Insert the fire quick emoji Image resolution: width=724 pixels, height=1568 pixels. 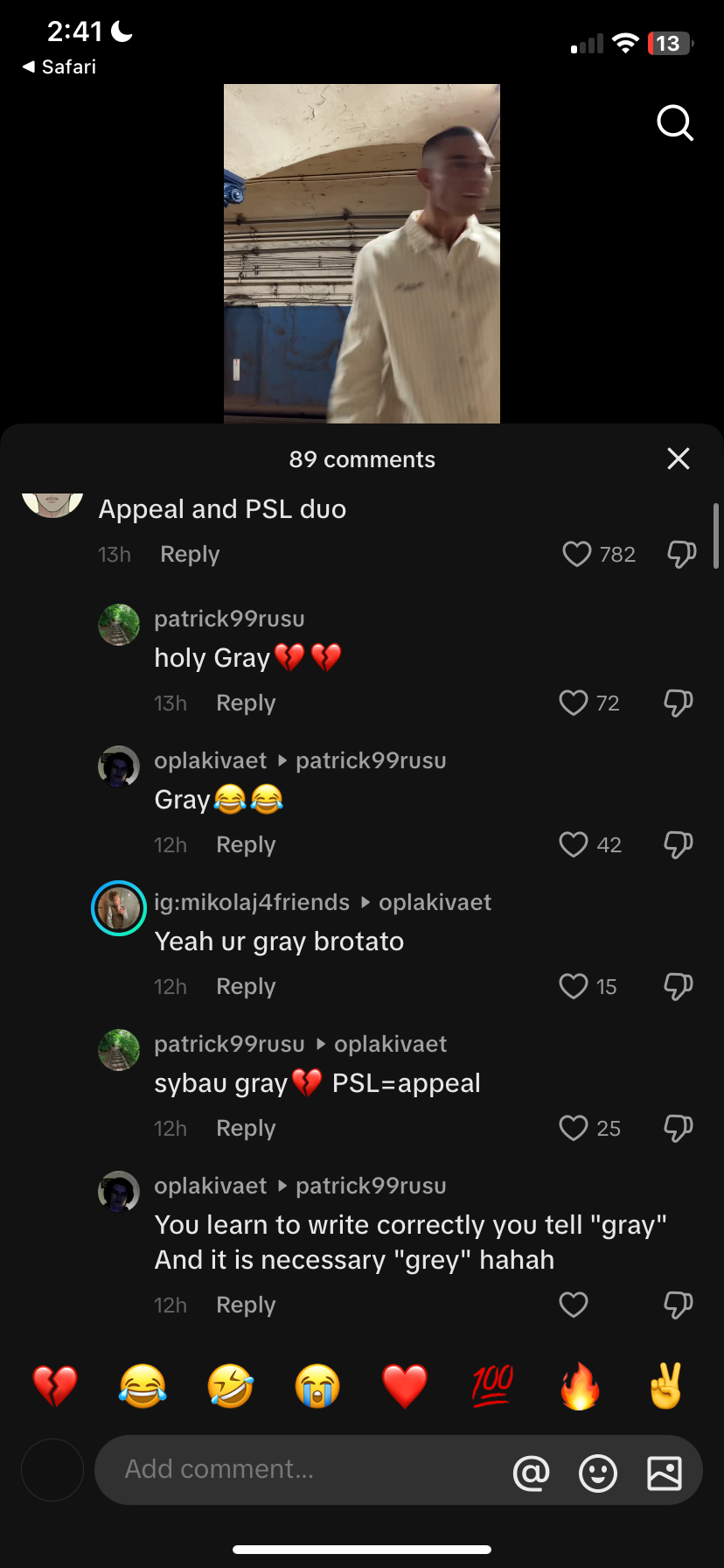[580, 1386]
